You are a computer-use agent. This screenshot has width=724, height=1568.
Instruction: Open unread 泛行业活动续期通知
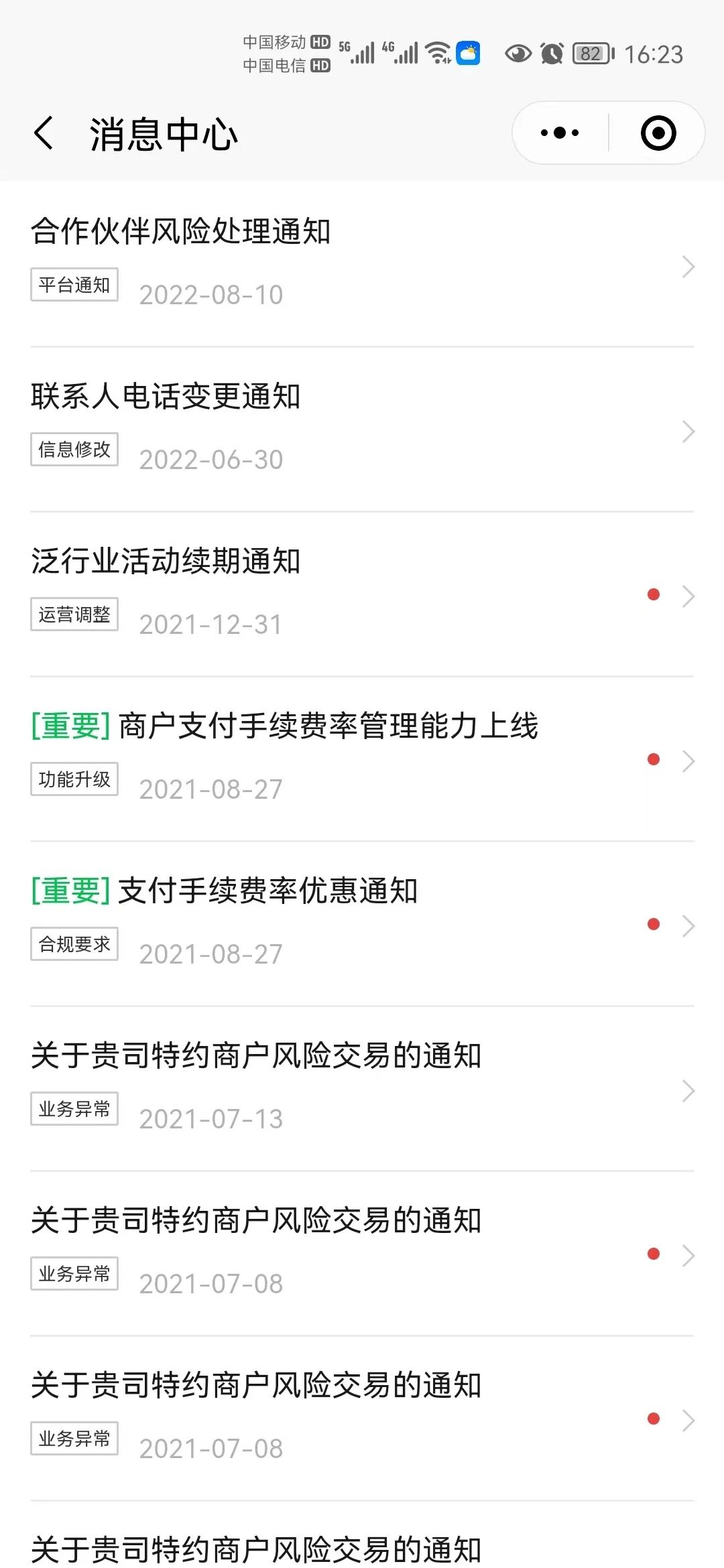166,562
